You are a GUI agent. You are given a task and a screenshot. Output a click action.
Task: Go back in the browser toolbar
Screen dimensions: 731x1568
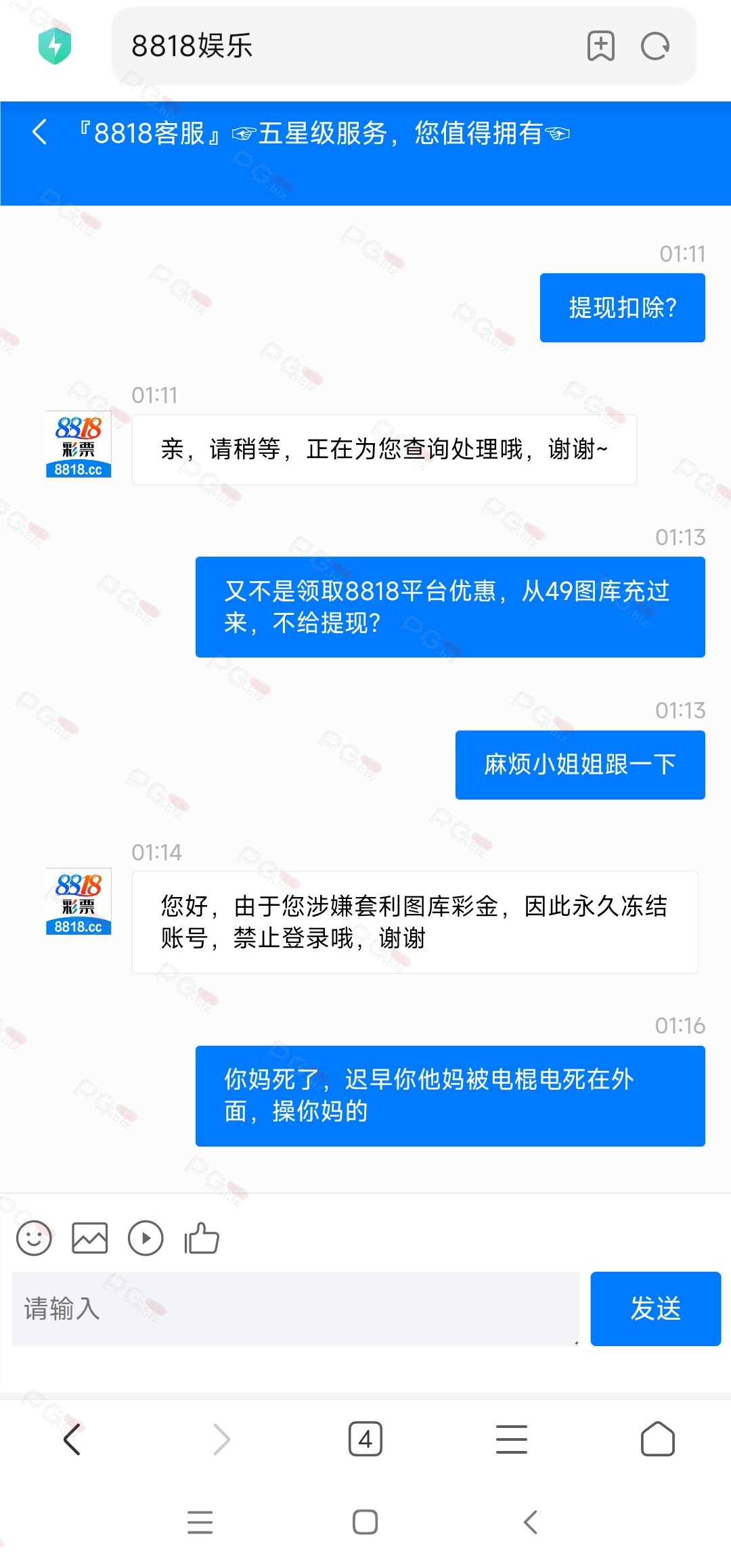72,1439
